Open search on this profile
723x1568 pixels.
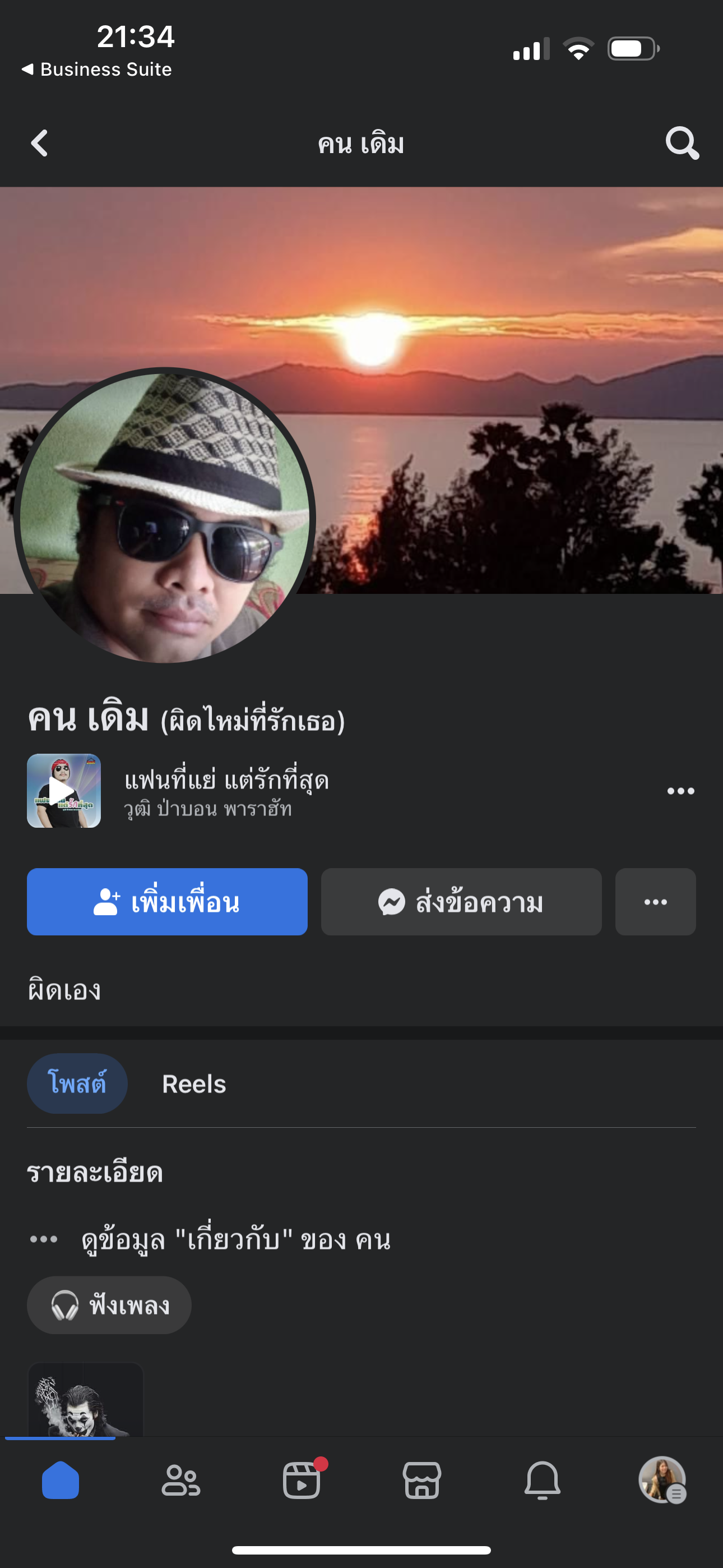682,144
